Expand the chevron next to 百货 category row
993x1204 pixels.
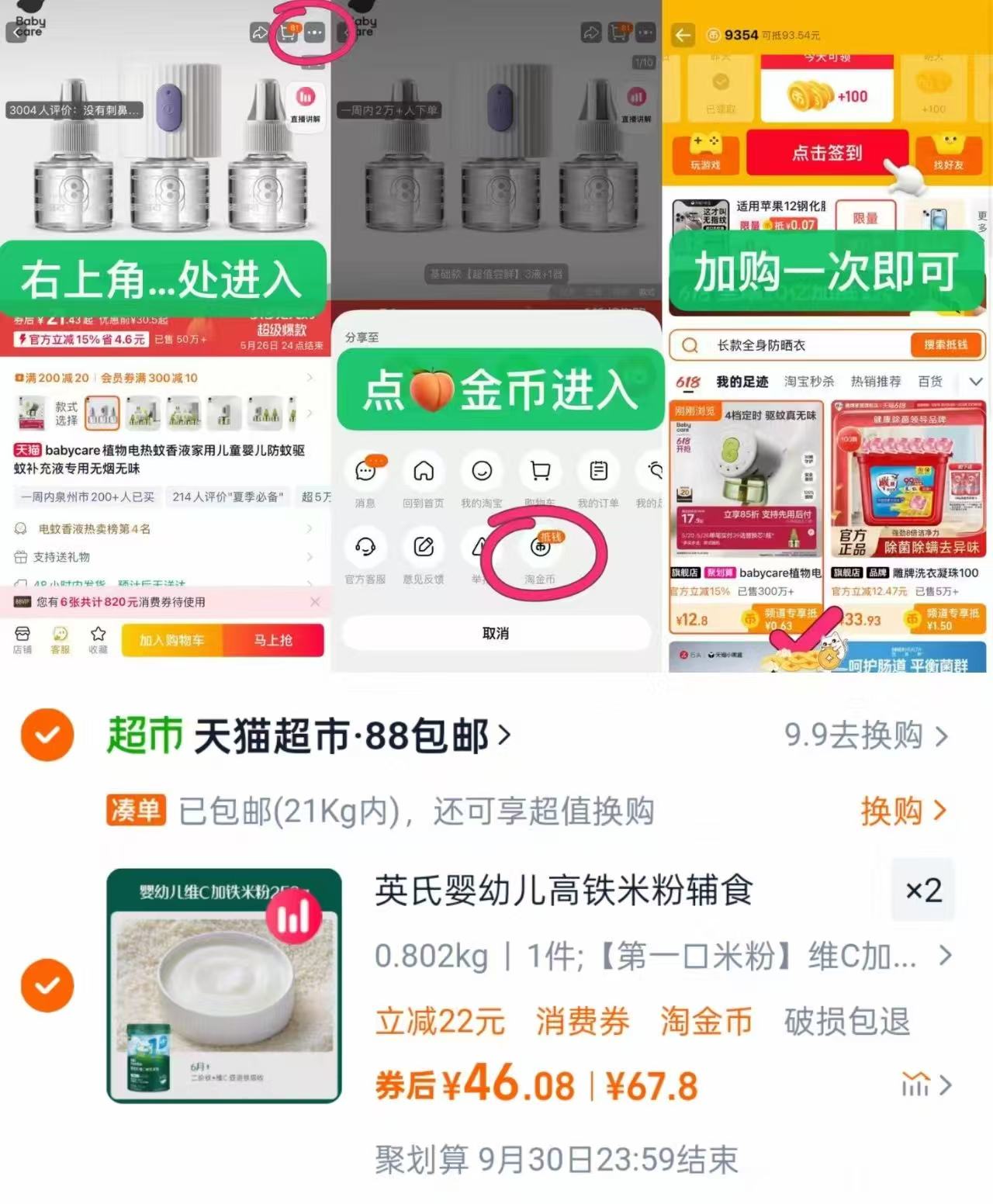click(x=976, y=381)
